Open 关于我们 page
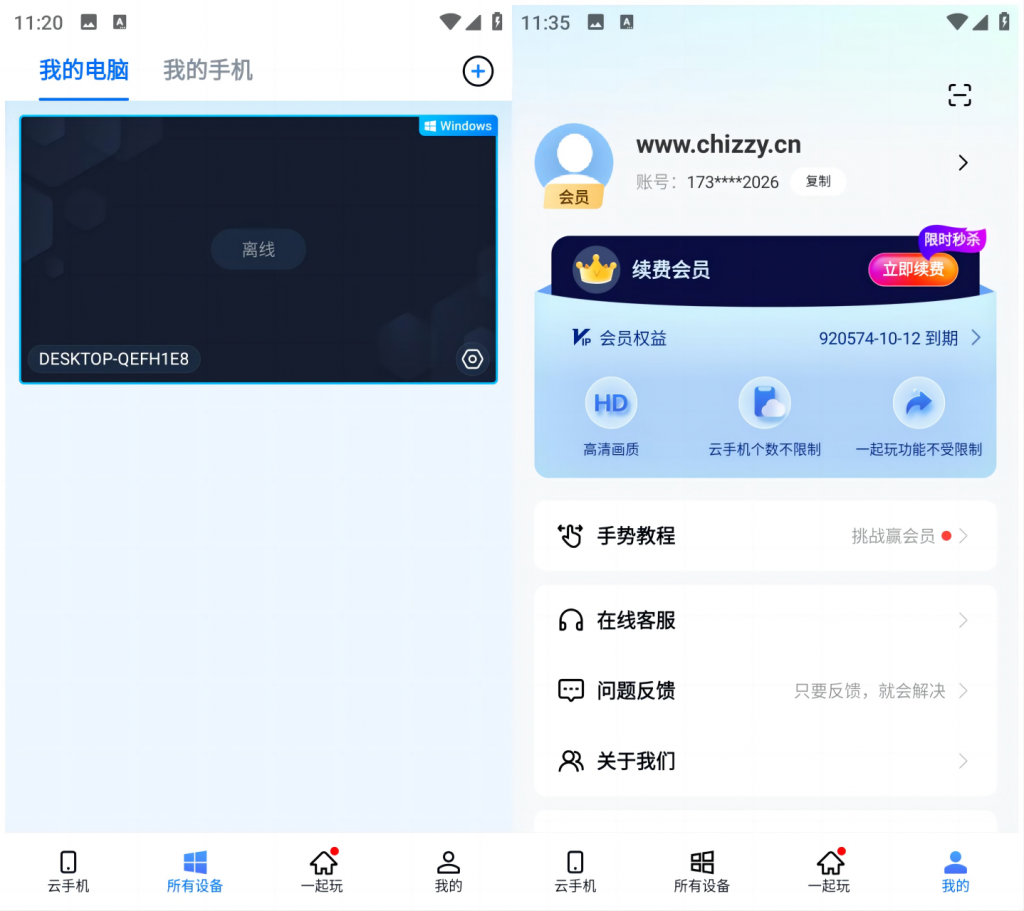The height and width of the screenshot is (911, 1024). (x=765, y=761)
